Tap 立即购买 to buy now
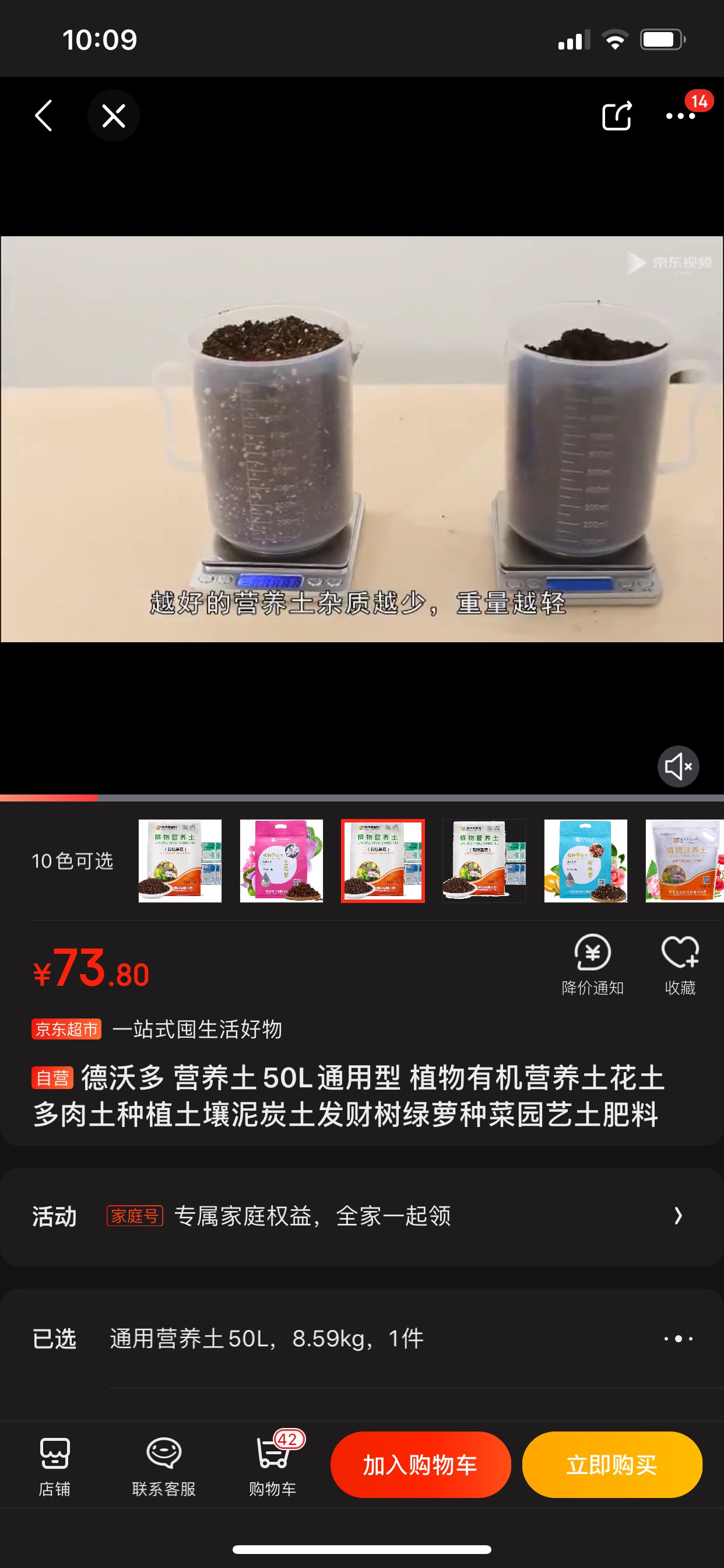 tap(612, 1465)
